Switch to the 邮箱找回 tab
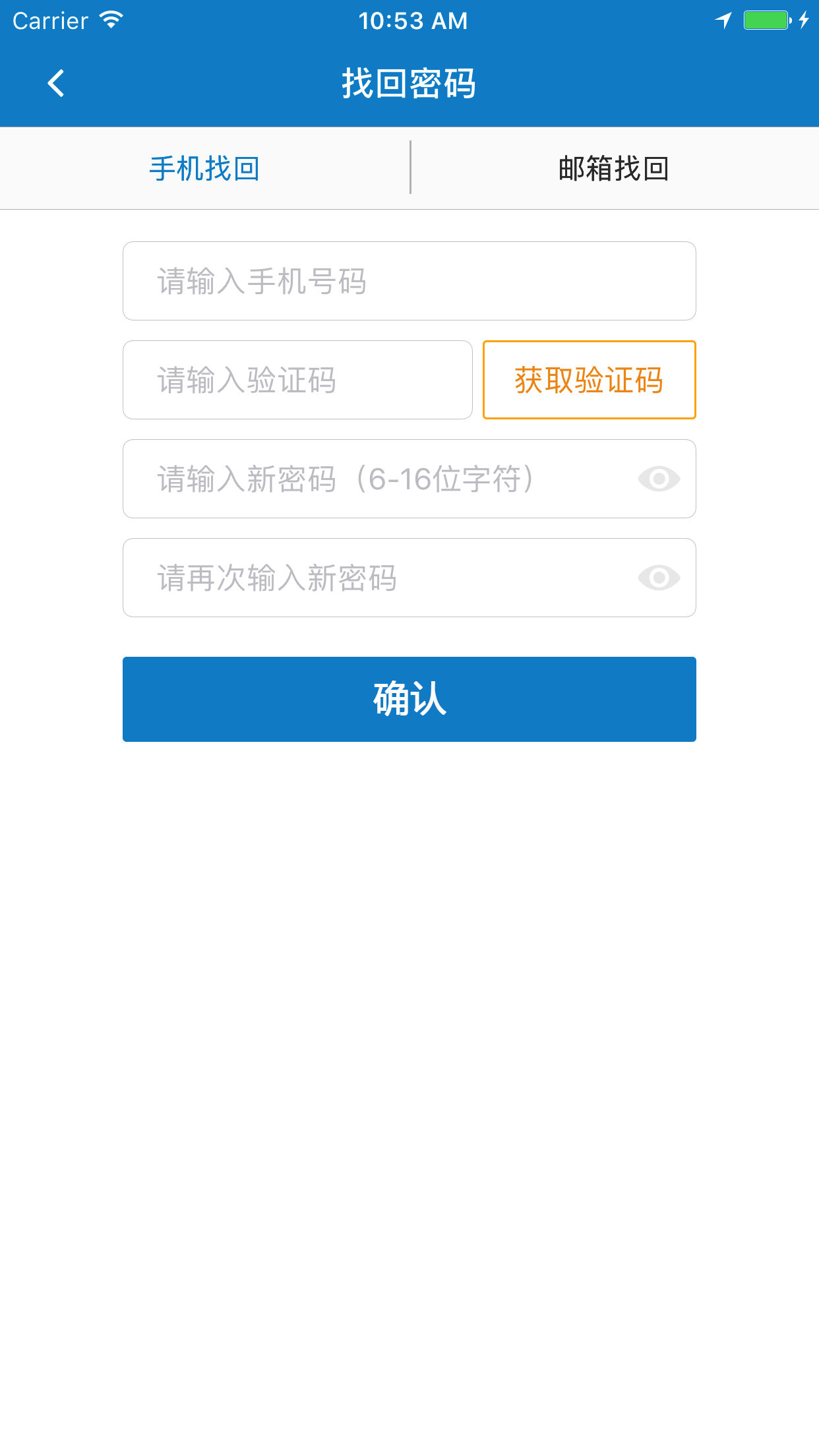Image resolution: width=819 pixels, height=1456 pixels. click(x=615, y=169)
